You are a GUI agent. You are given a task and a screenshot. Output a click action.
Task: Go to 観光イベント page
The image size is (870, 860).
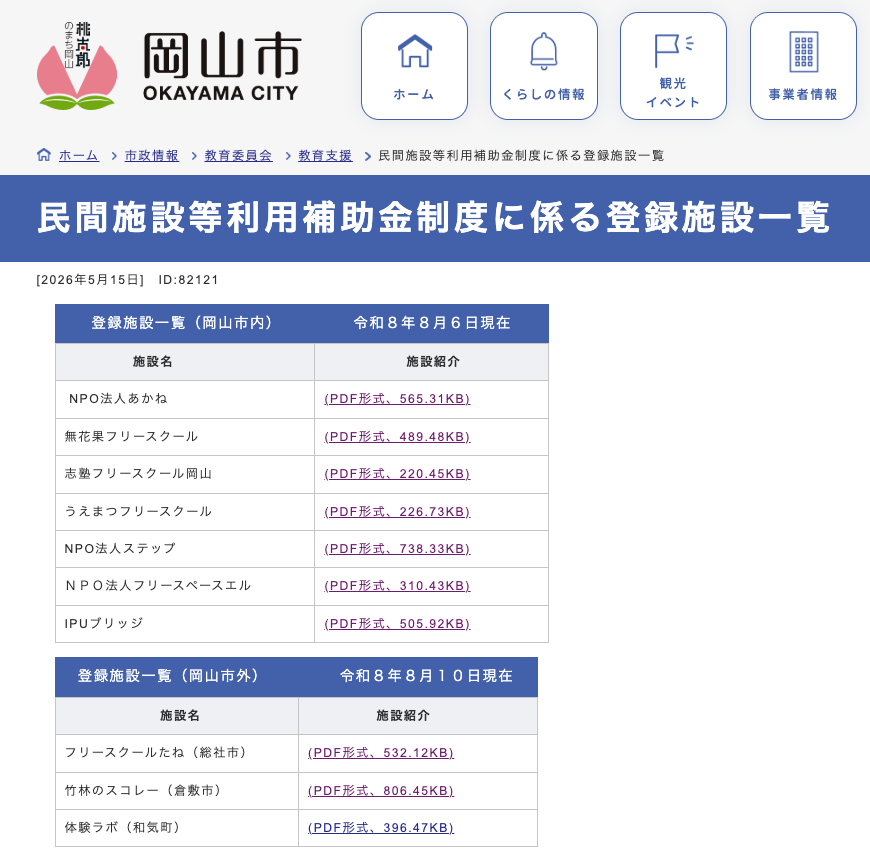(673, 66)
